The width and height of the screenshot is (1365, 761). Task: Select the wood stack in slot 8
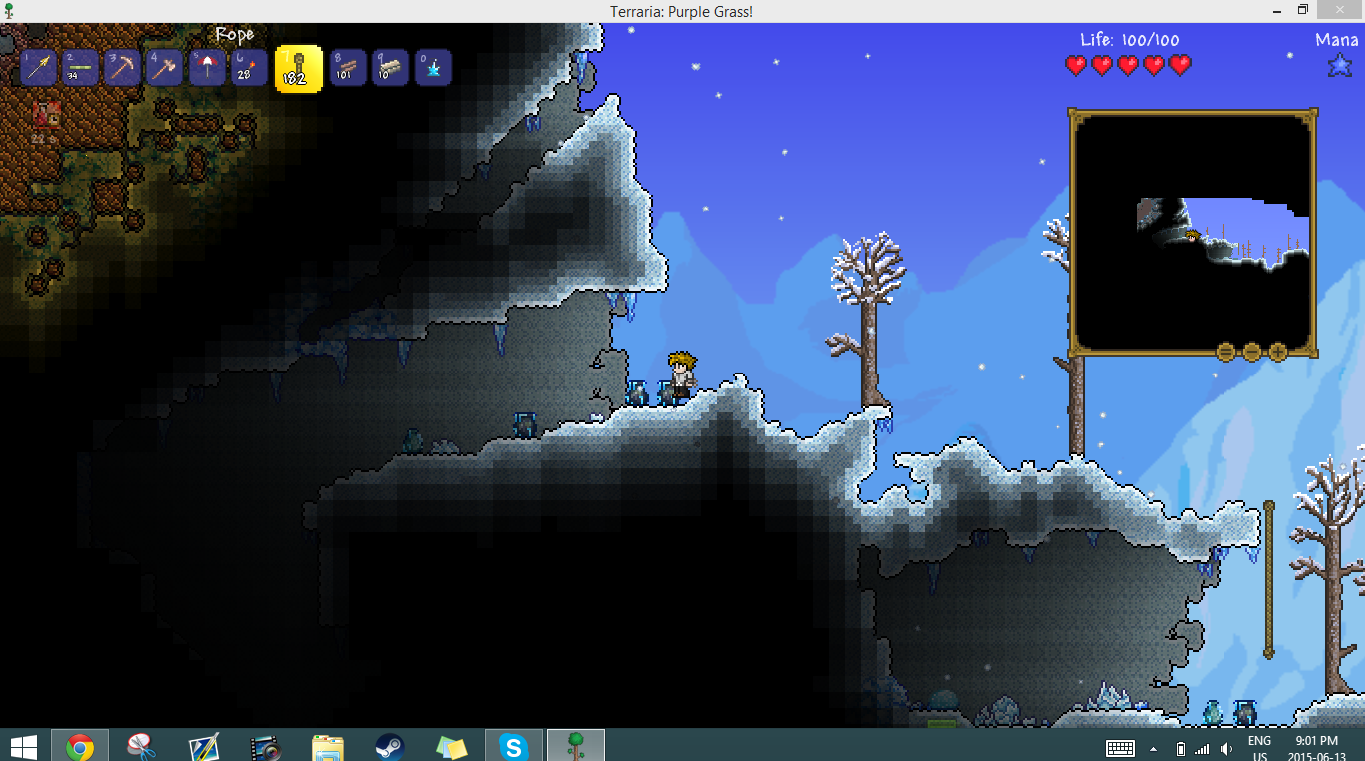pyautogui.click(x=348, y=68)
